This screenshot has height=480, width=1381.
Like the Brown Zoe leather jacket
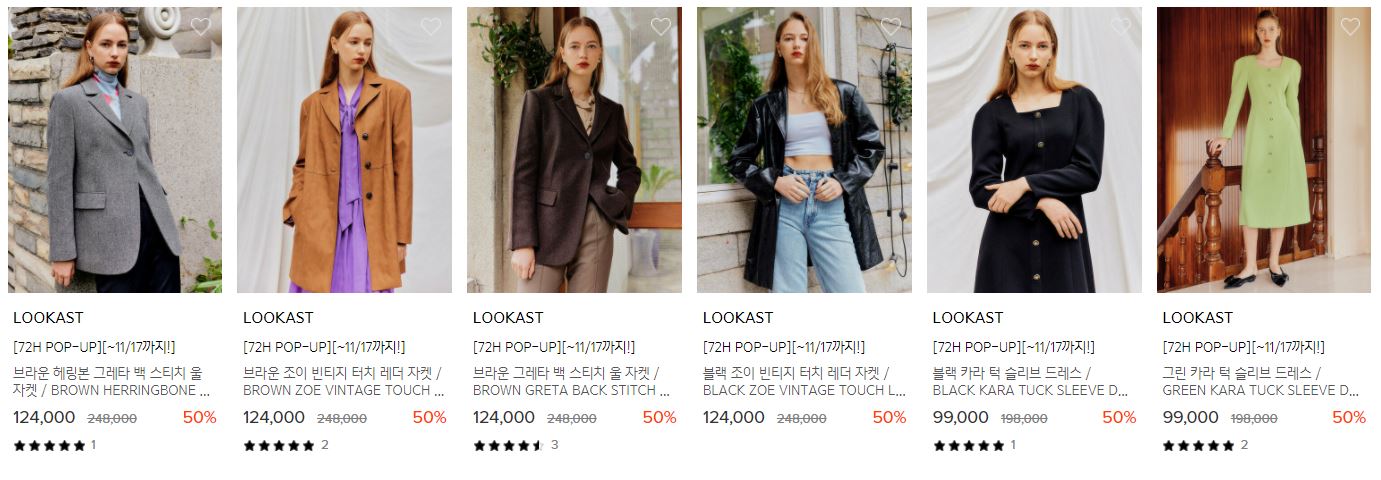pos(431,27)
